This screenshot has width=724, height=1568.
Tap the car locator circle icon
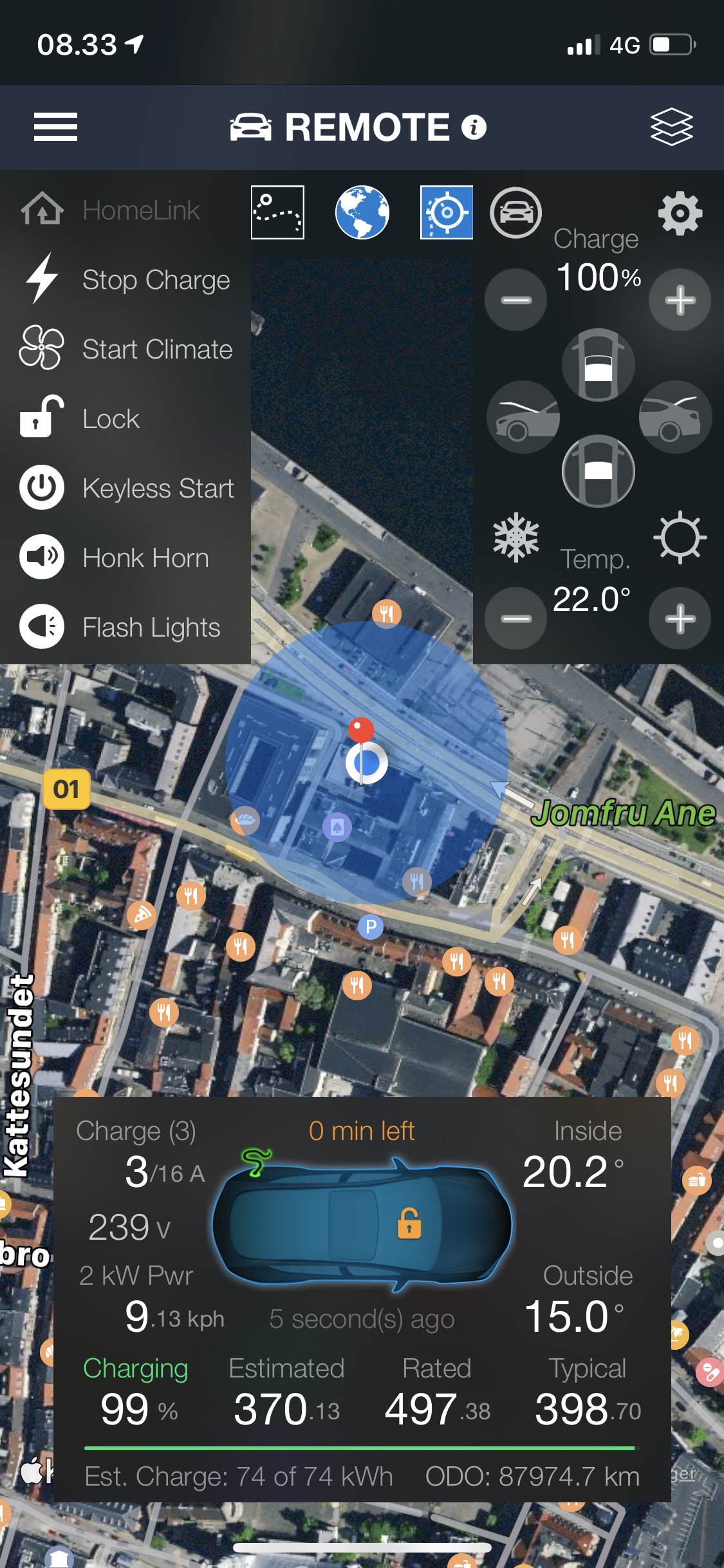pyautogui.click(x=515, y=212)
